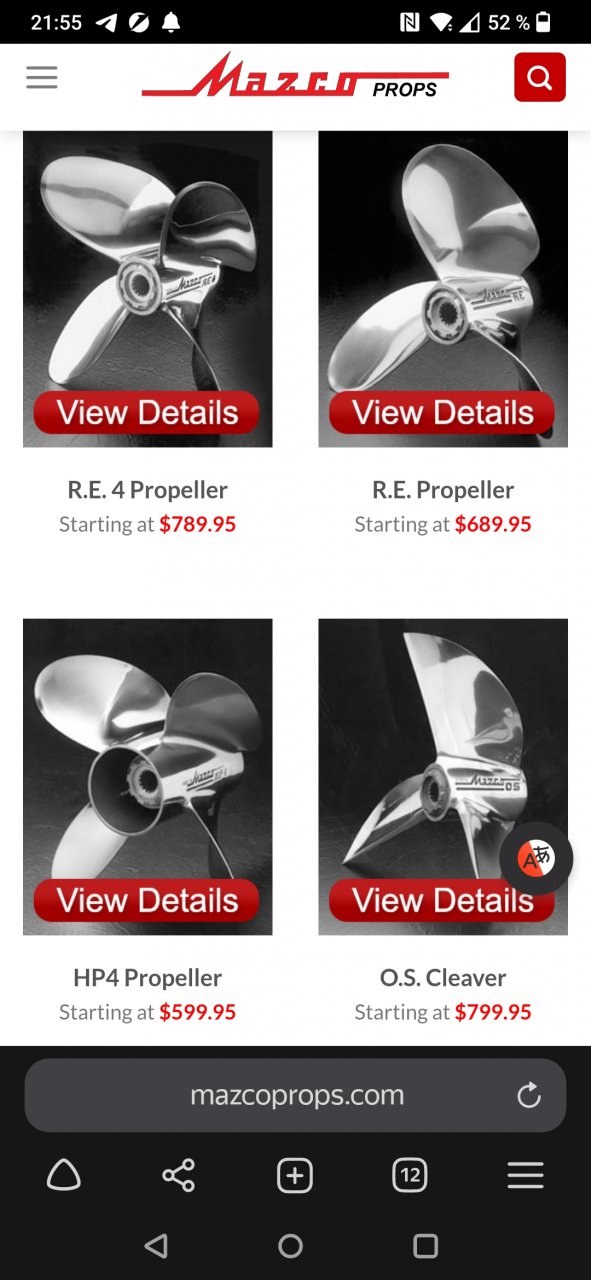View details of R.E. Propeller
This screenshot has height=1280, width=591.
point(443,413)
